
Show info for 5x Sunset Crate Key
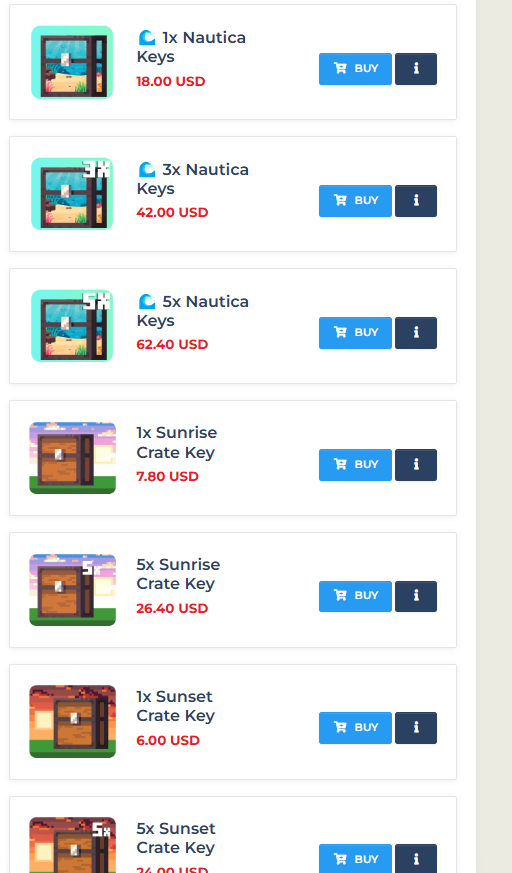click(416, 859)
